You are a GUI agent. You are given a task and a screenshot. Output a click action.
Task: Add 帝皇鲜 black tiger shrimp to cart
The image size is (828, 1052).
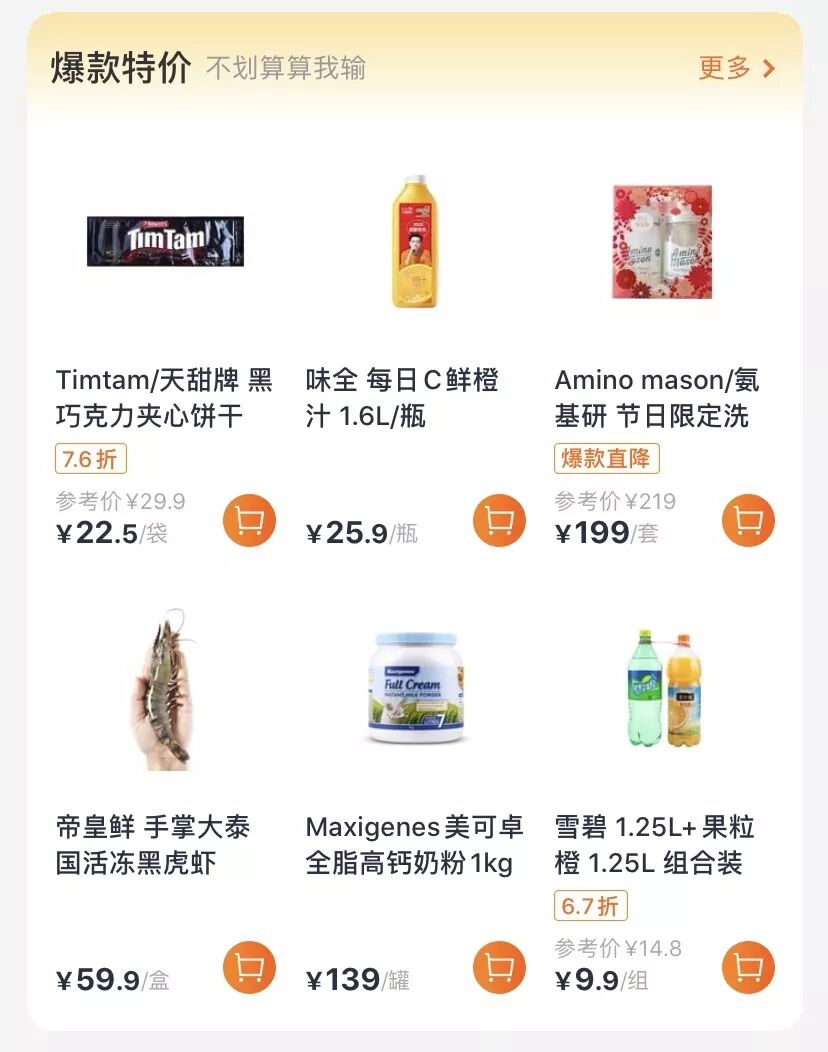(x=250, y=967)
